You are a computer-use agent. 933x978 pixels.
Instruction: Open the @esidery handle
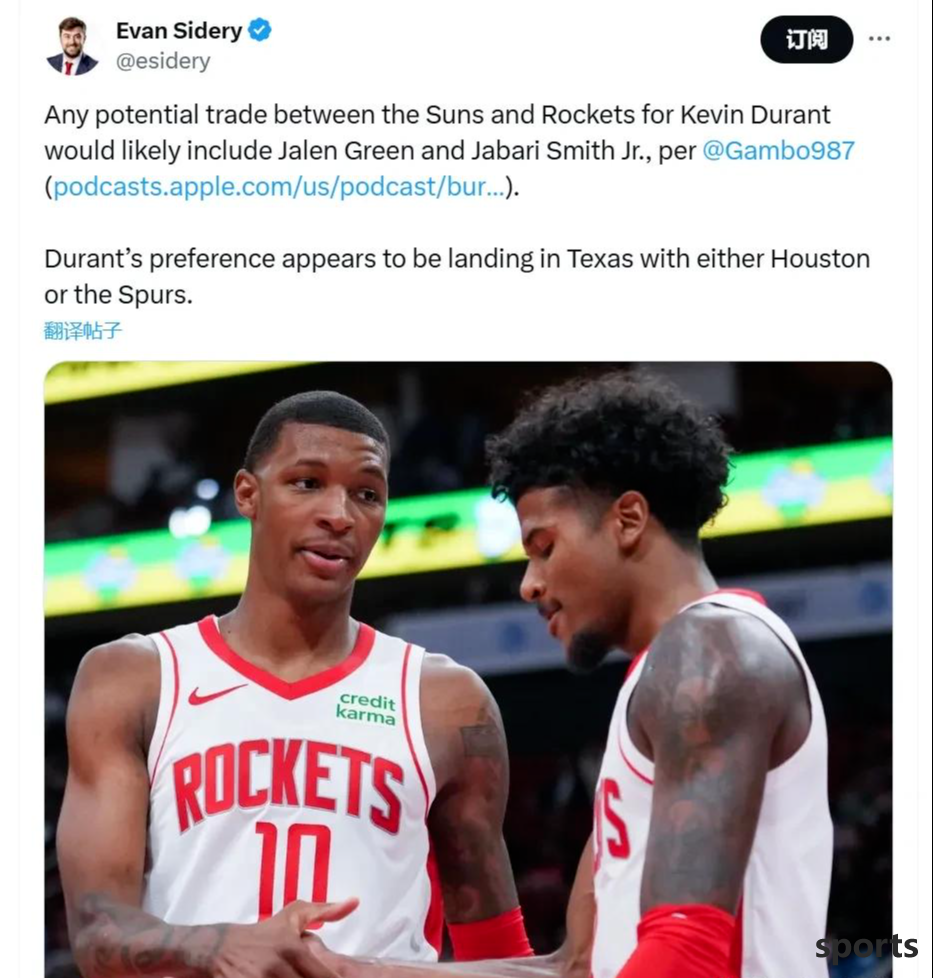tap(163, 62)
